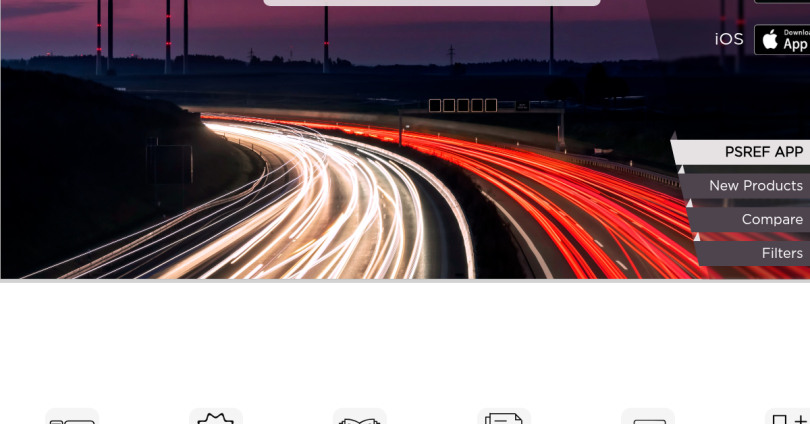Open the Compare side tab
Image resolution: width=810 pixels, height=424 pixels.
770,220
